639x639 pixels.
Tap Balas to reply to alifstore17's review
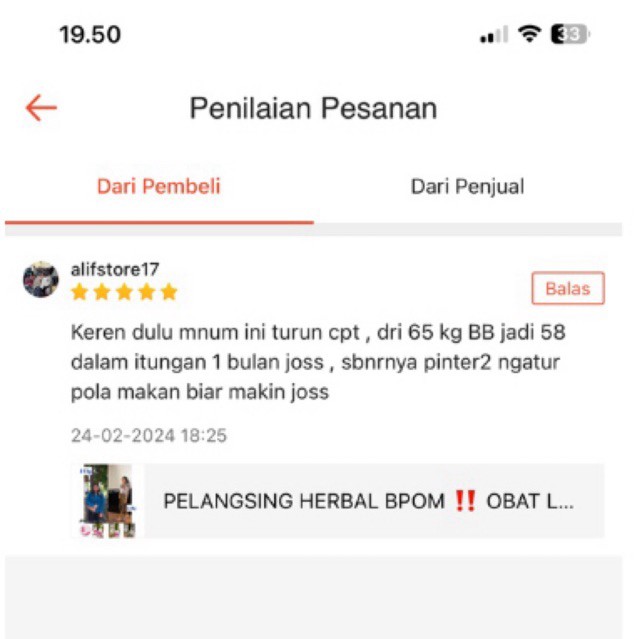[567, 289]
